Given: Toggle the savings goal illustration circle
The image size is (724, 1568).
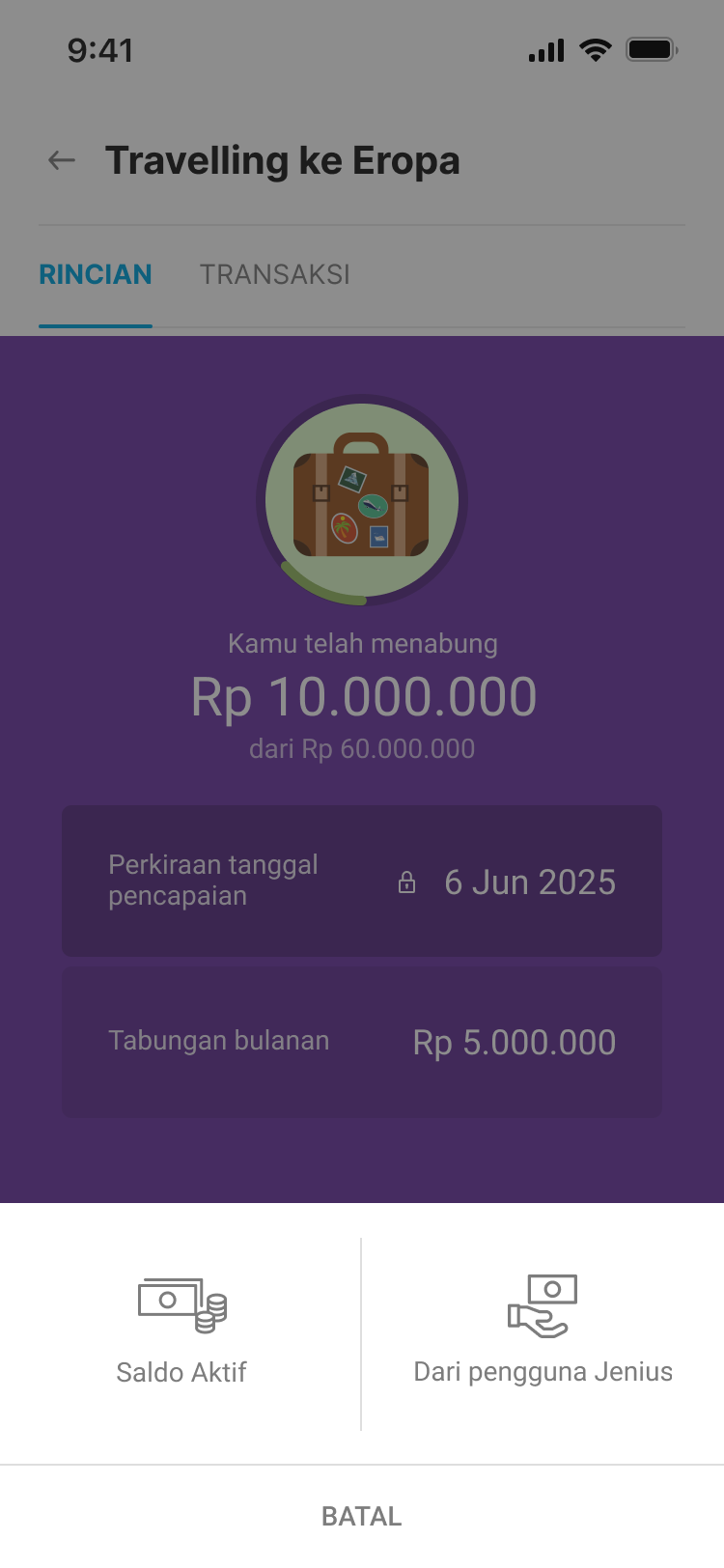Looking at the screenshot, I should click(360, 499).
